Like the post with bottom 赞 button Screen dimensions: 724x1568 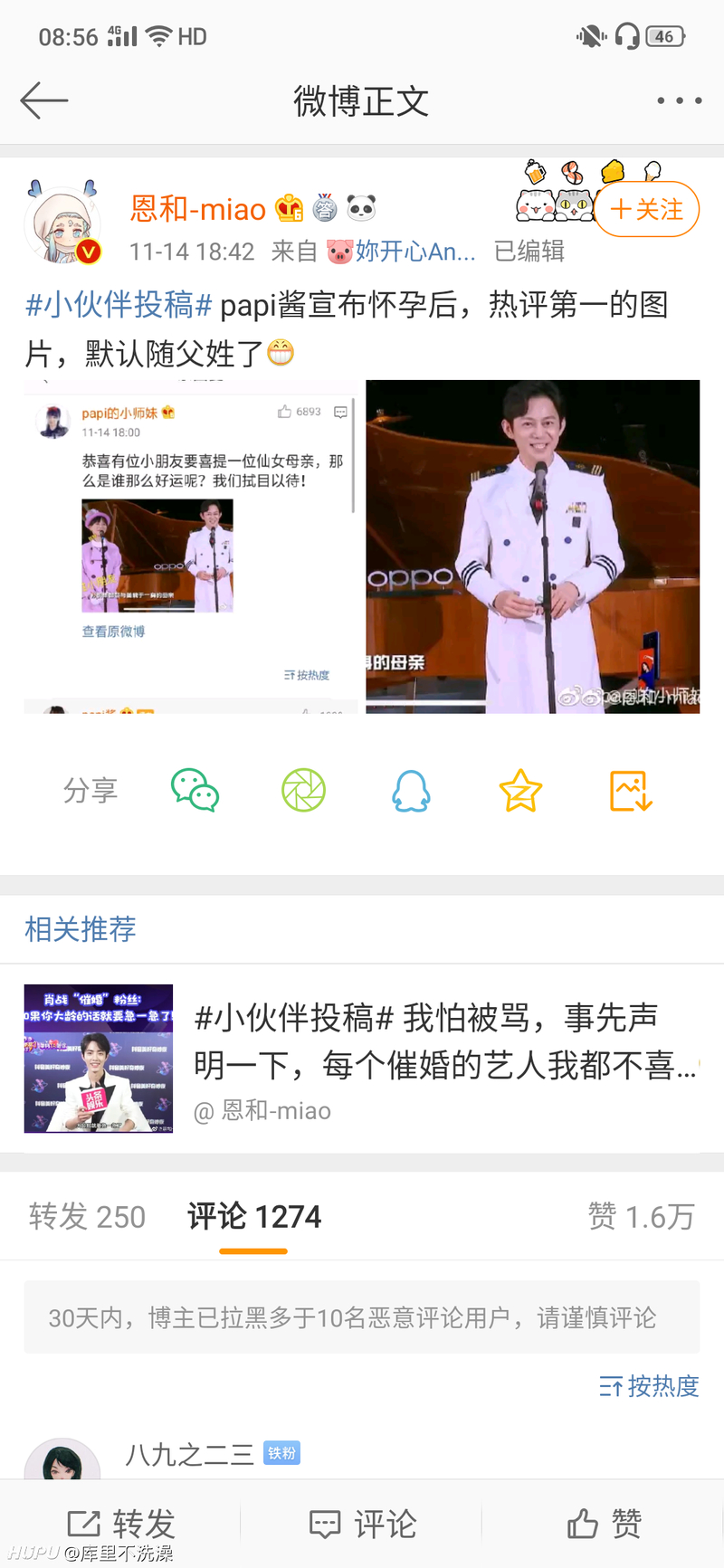click(x=604, y=1524)
